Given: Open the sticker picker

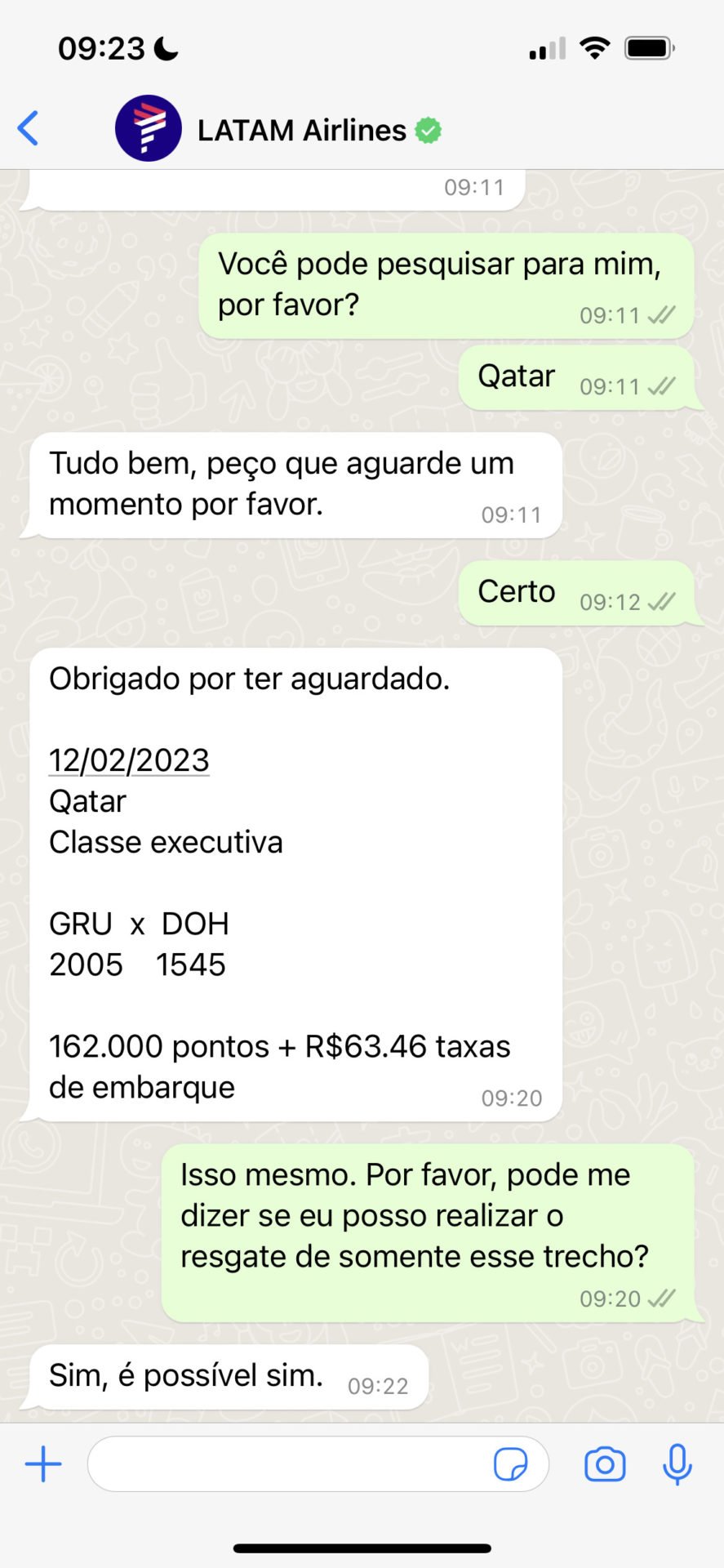Looking at the screenshot, I should [x=510, y=1464].
